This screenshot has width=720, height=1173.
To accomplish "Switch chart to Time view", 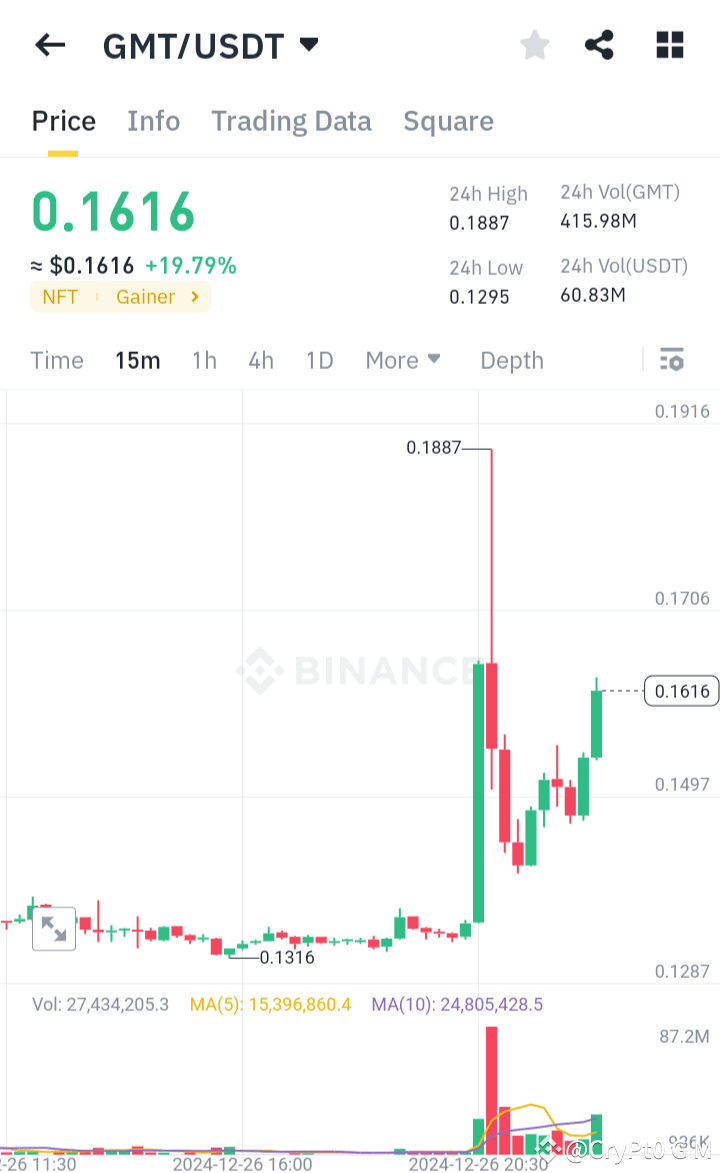I will [56, 360].
